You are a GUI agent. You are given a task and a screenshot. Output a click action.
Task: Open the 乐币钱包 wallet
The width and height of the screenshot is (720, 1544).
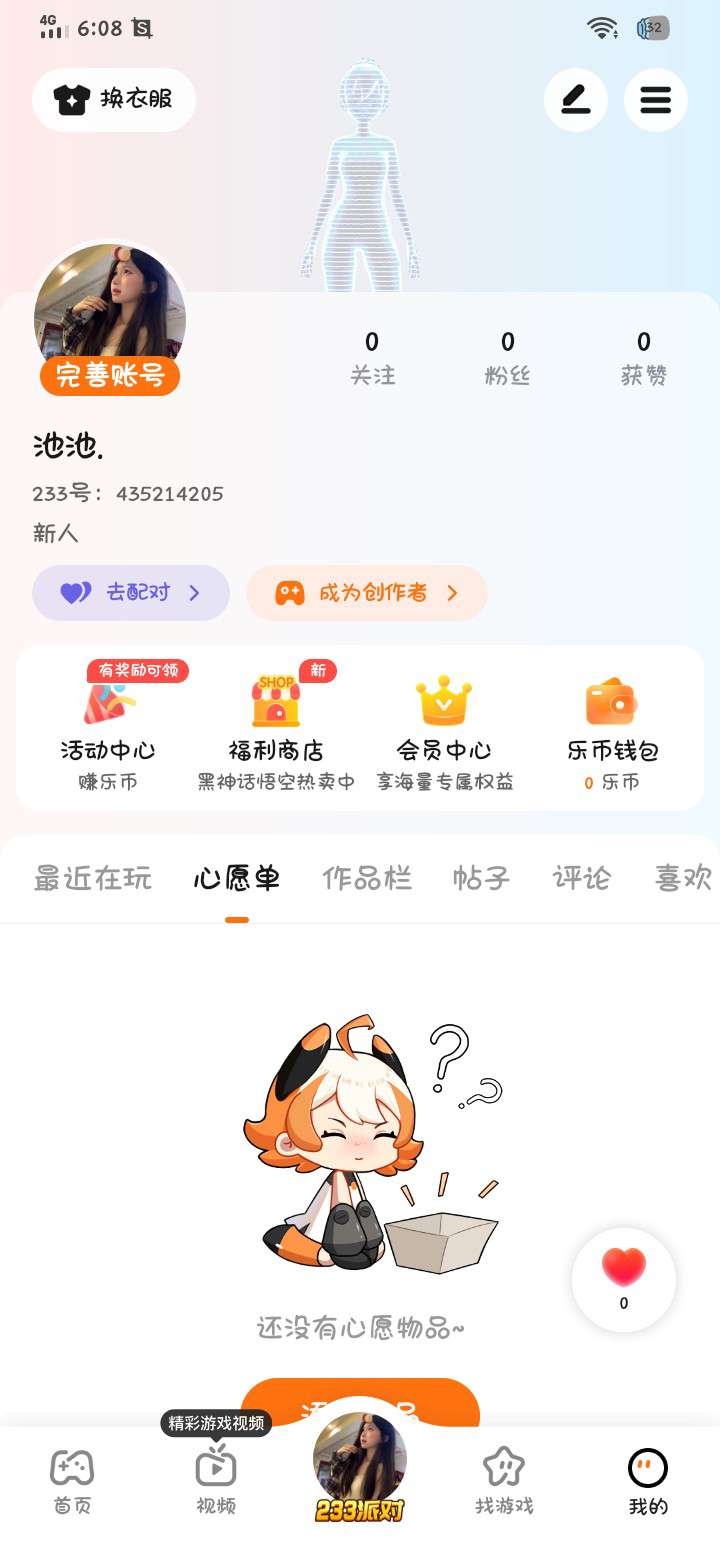[x=612, y=728]
